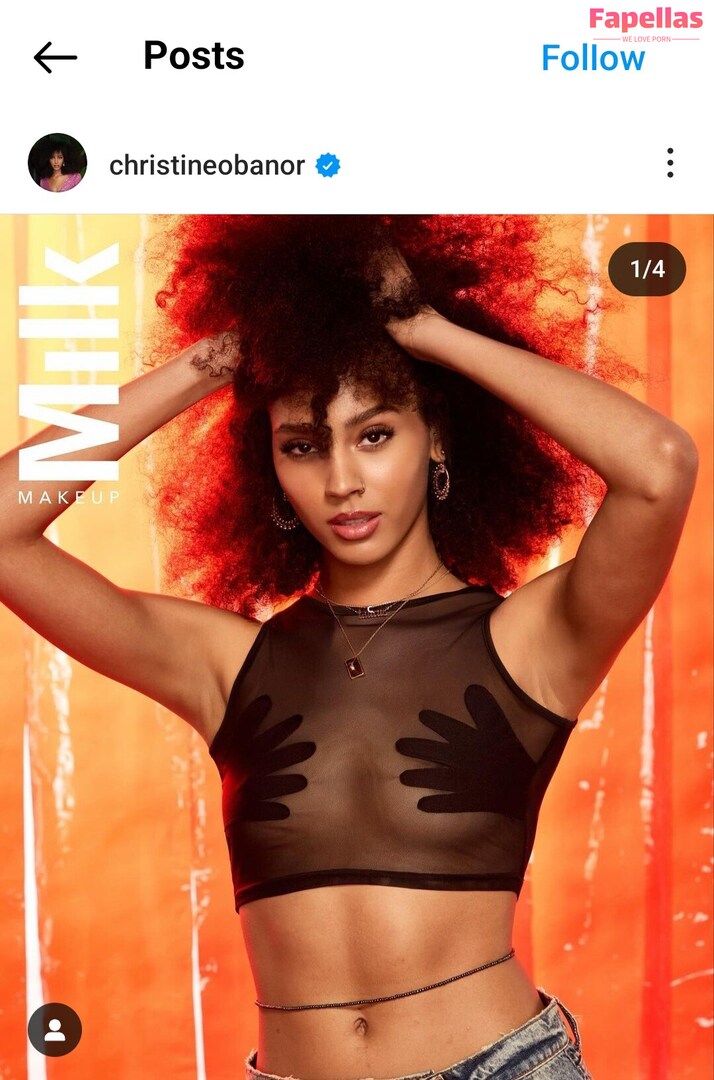Open the post's three-dot options menu
The image size is (714, 1080).
point(669,163)
